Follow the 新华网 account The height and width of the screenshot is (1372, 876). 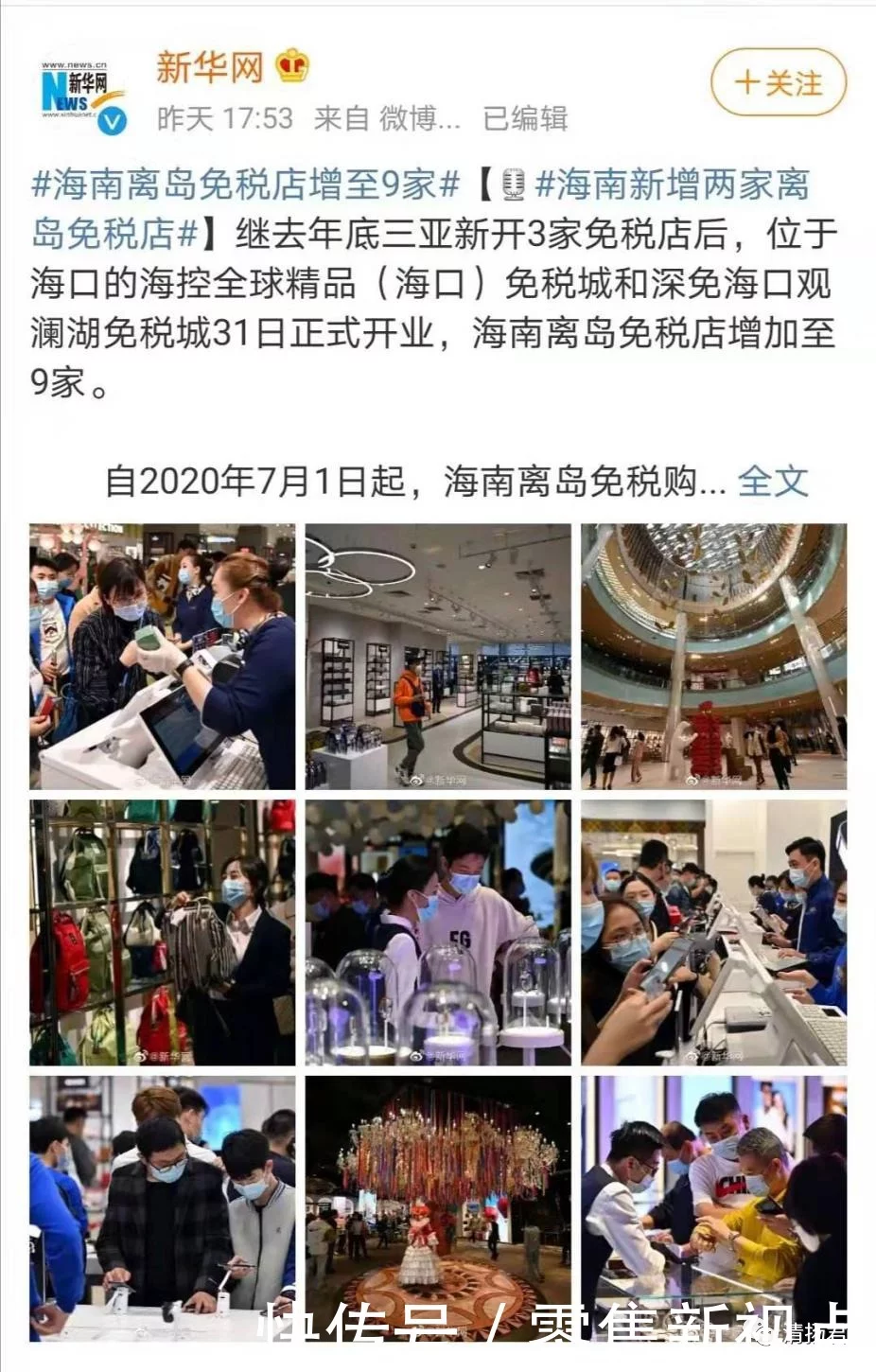[x=778, y=83]
